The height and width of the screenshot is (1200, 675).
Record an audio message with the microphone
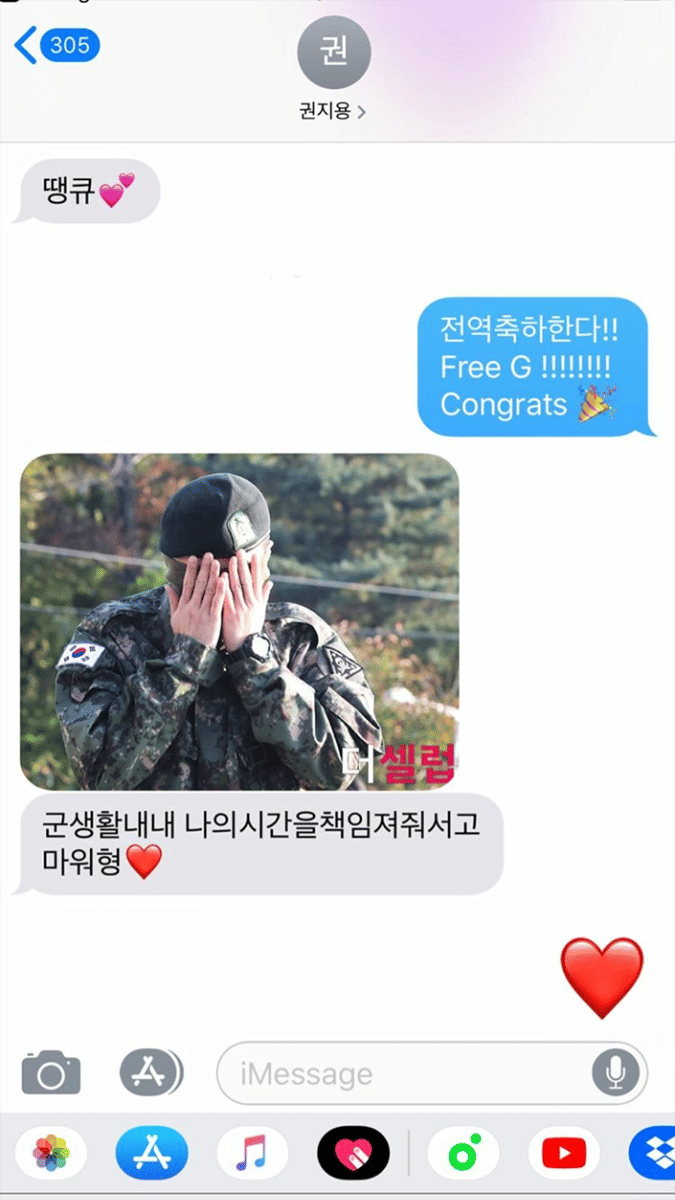point(614,1073)
